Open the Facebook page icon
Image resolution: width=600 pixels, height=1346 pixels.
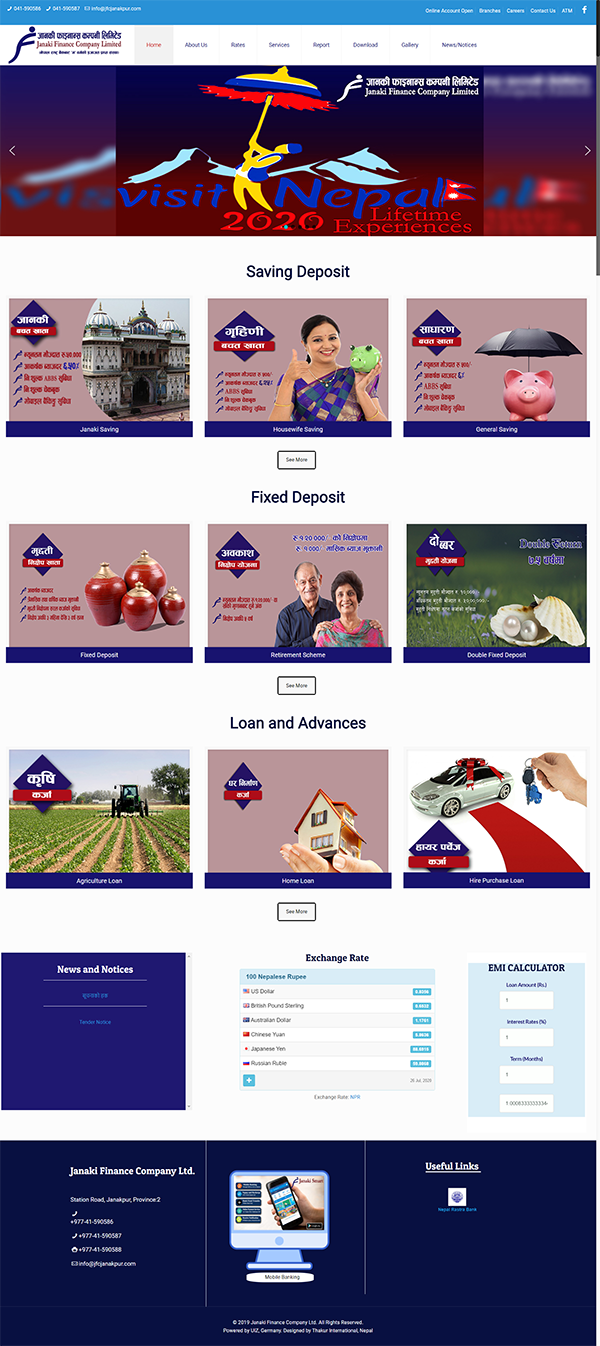pyautogui.click(x=584, y=10)
